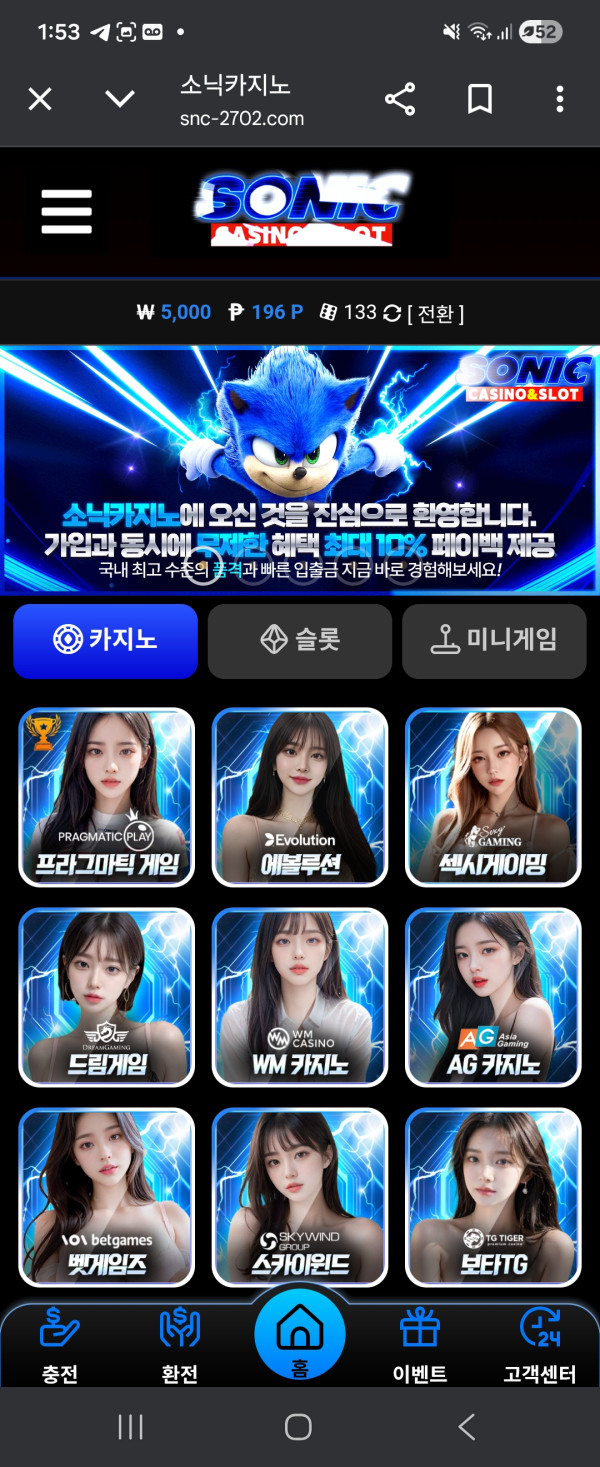Open the browser overflow menu
The height and width of the screenshot is (1467, 600).
click(559, 99)
